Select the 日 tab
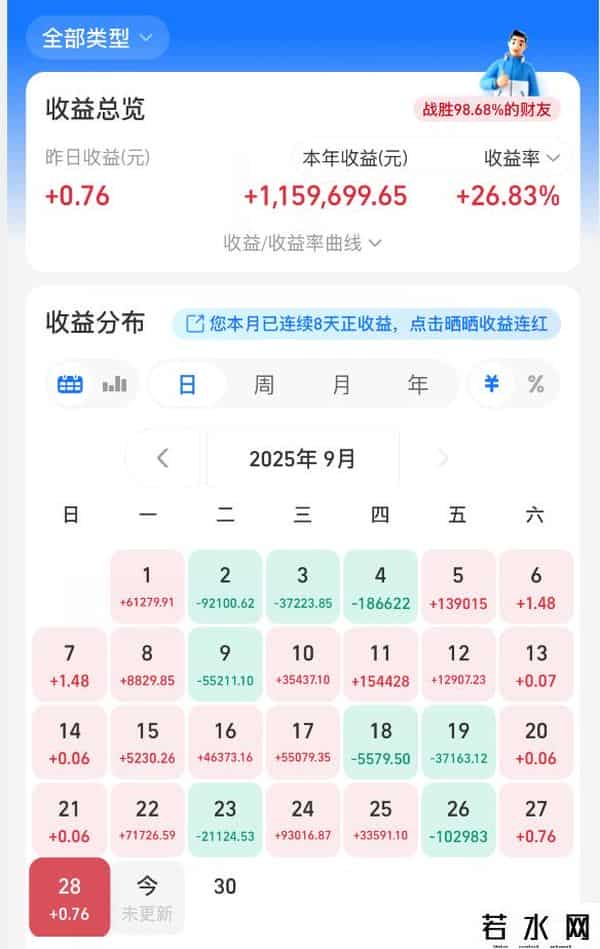600x949 pixels. (x=187, y=385)
